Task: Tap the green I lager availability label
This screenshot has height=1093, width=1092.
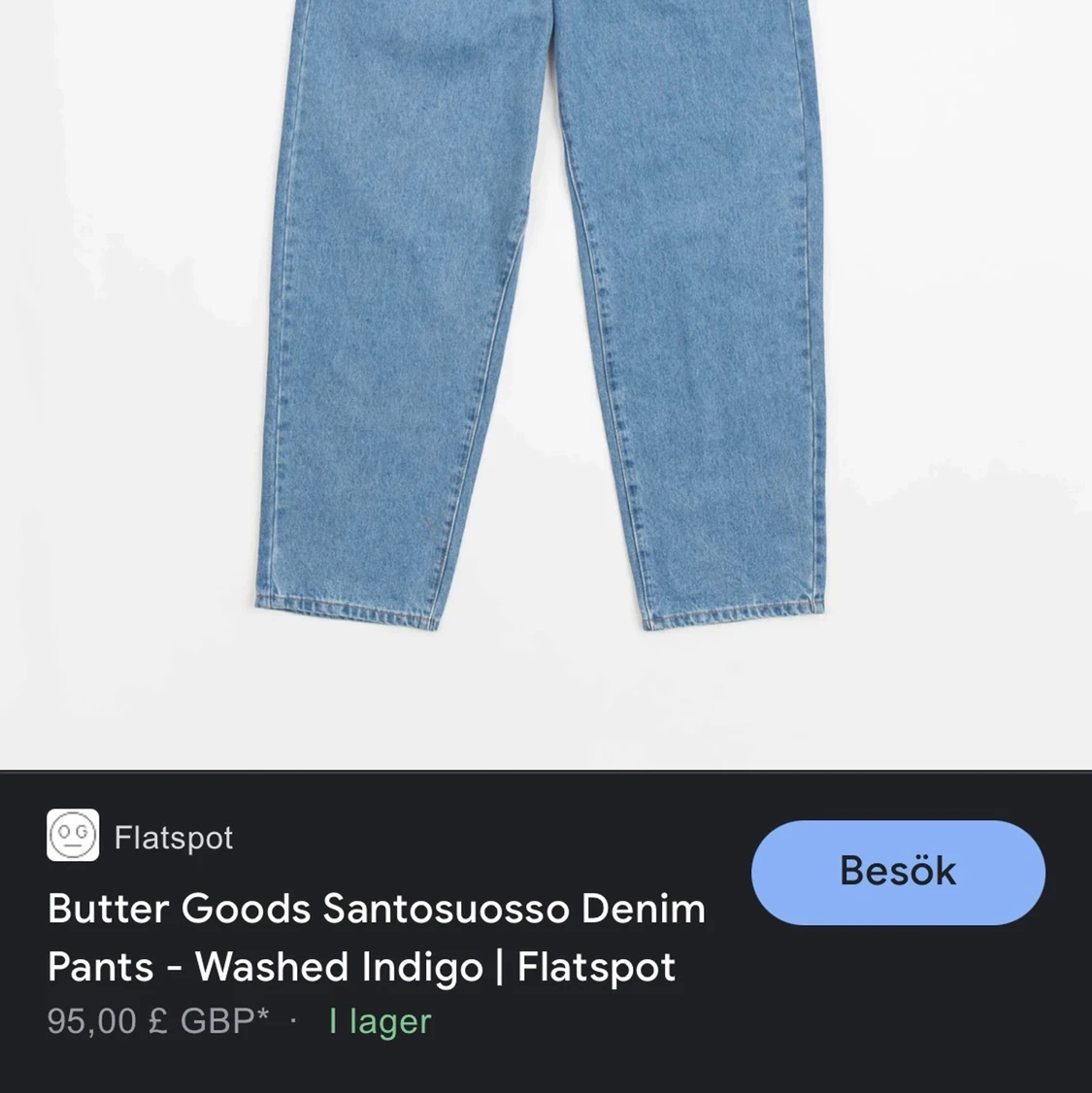Action: coord(381,1020)
